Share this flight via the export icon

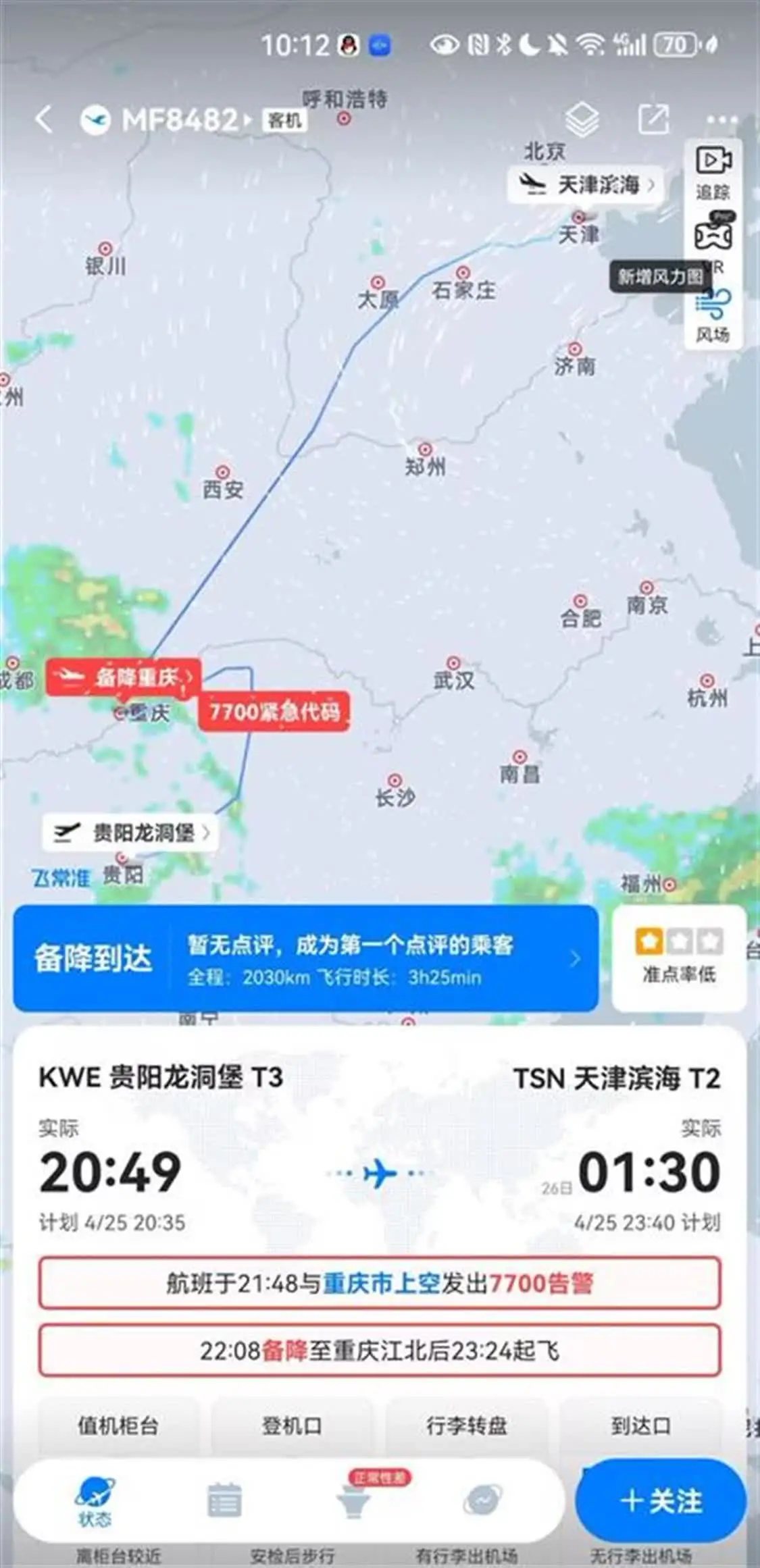[653, 120]
